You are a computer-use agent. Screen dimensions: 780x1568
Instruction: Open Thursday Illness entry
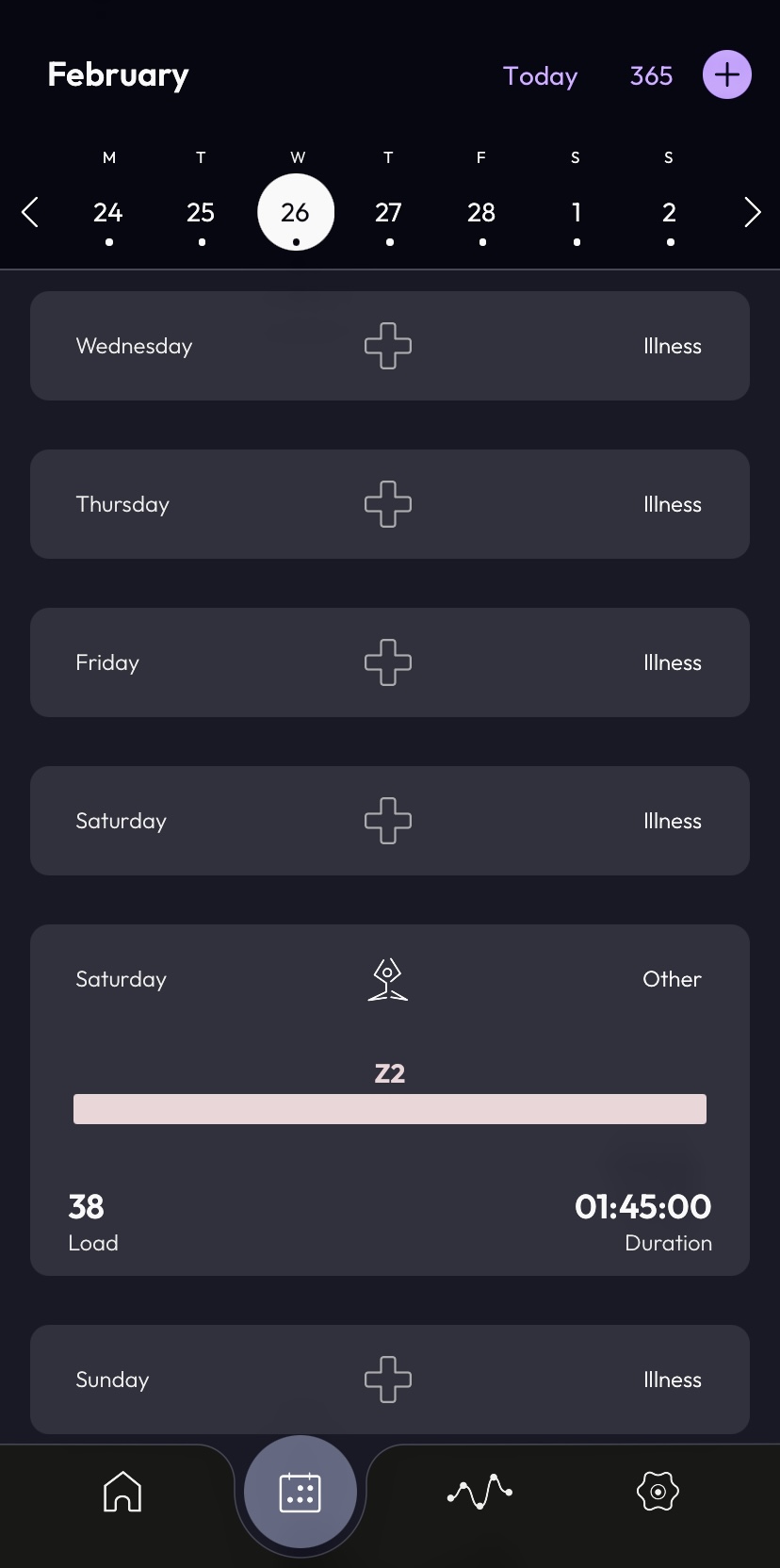tap(389, 504)
